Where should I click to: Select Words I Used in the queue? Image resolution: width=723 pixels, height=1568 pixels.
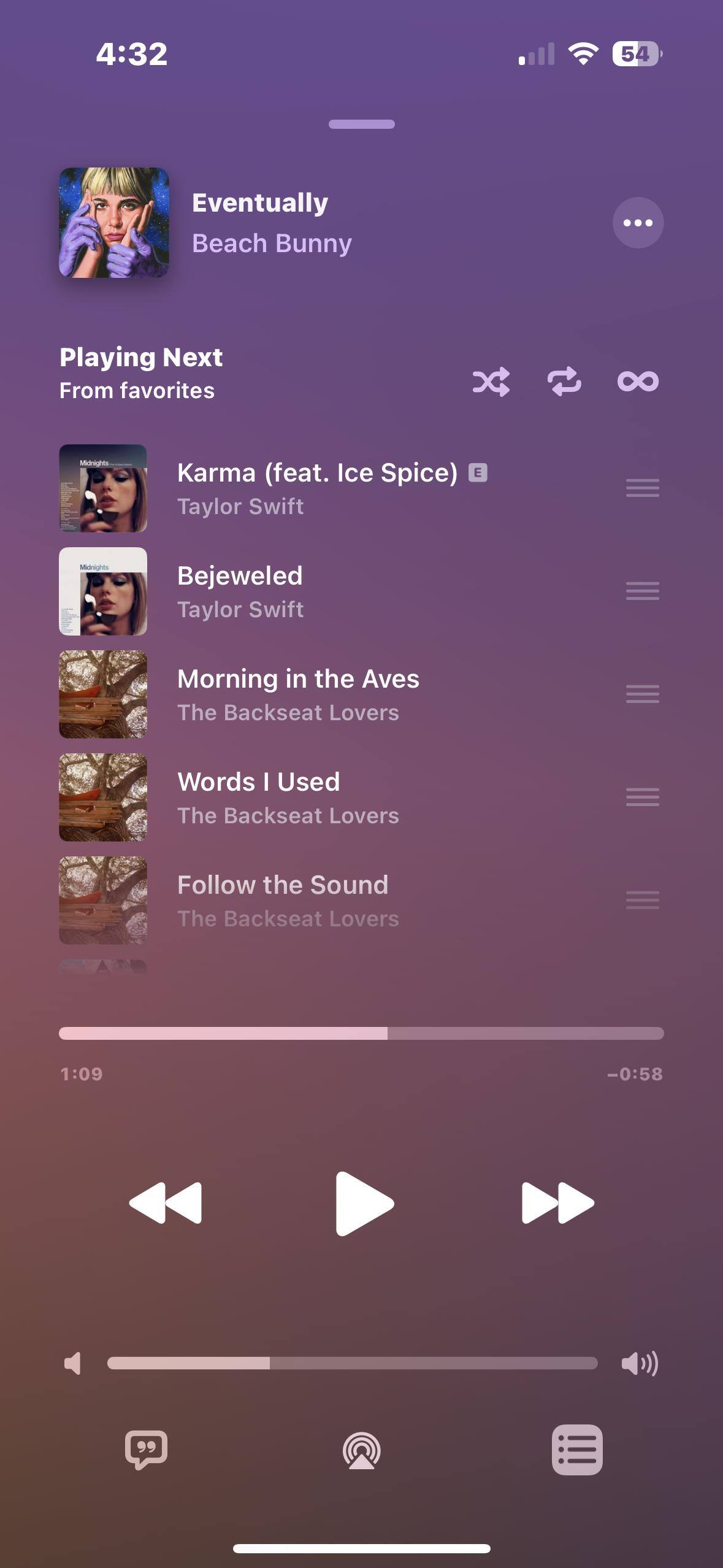pyautogui.click(x=258, y=797)
